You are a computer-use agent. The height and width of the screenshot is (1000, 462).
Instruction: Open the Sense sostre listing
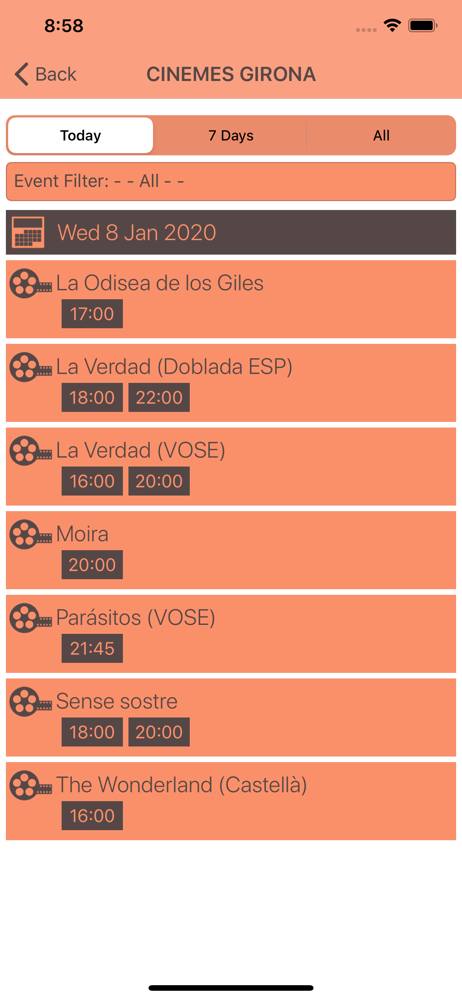(231, 717)
